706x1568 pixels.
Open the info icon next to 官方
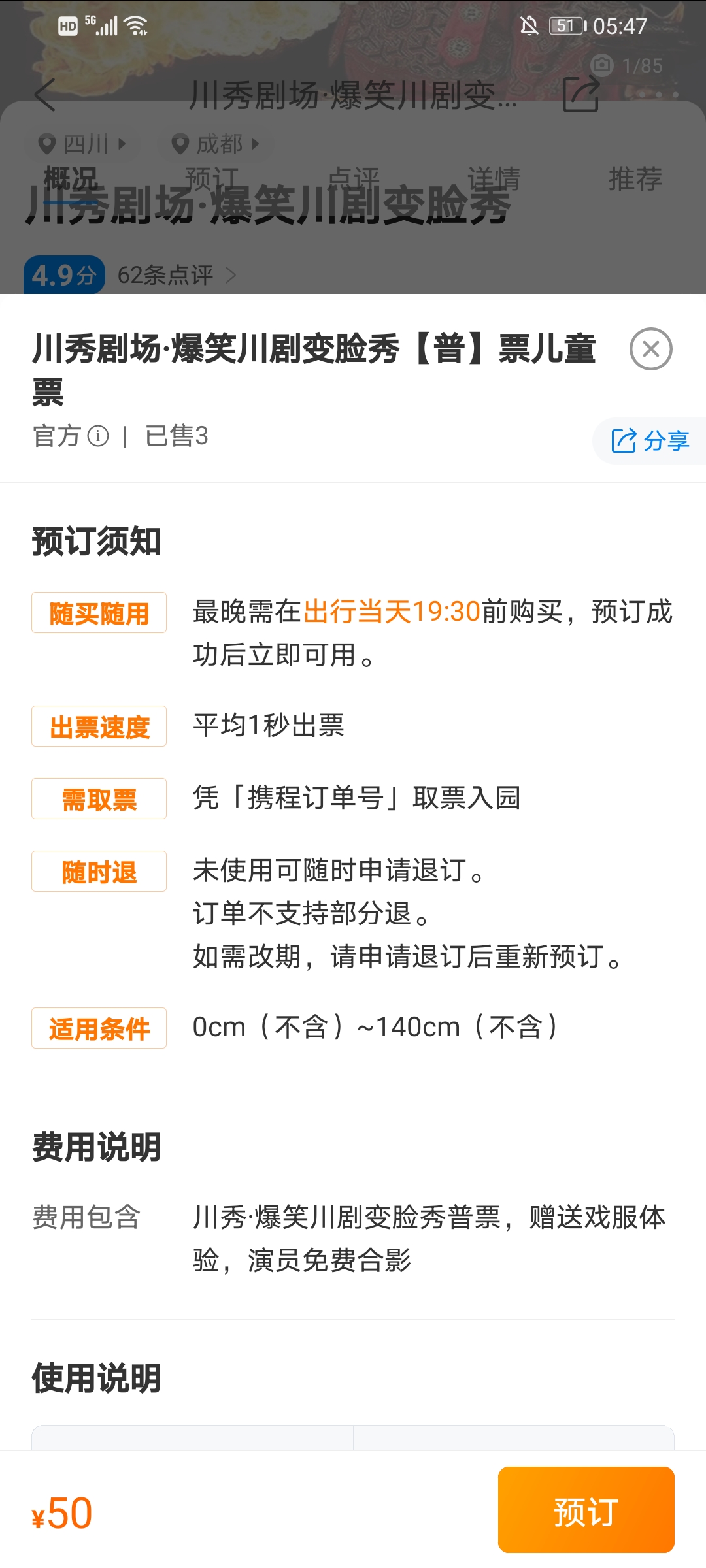(98, 436)
